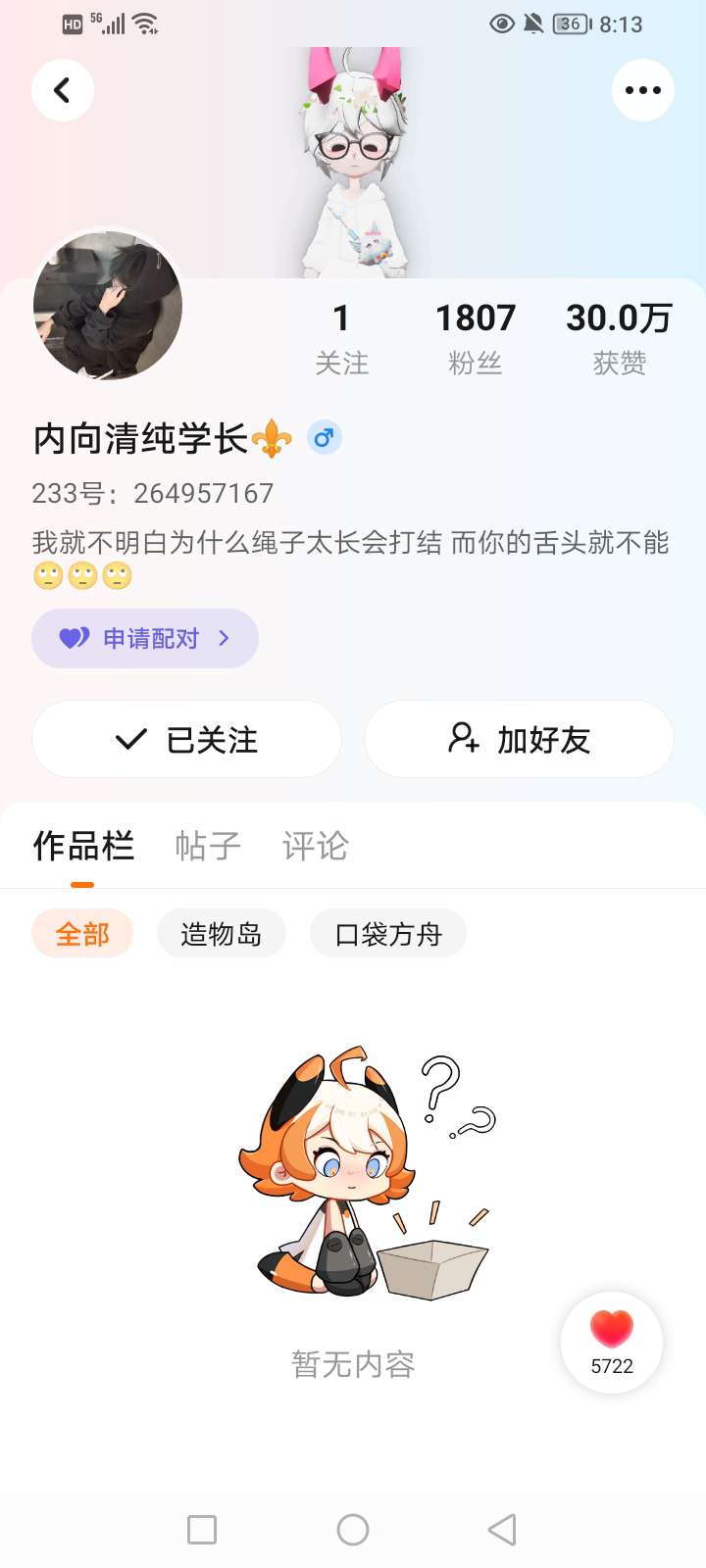
Task: Select the 作品栏 tab
Action: point(83,846)
